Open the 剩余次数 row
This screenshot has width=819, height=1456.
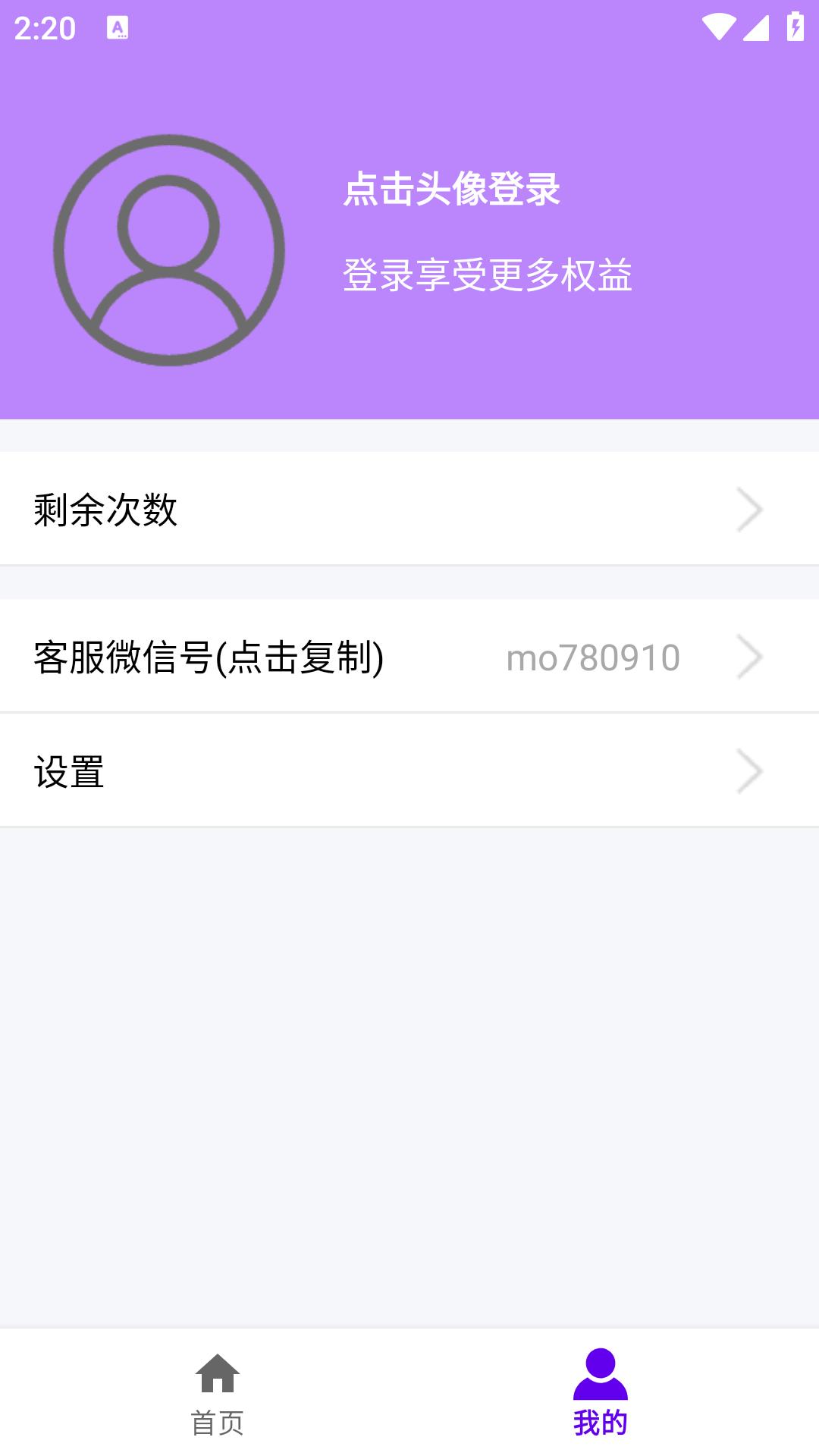click(409, 509)
